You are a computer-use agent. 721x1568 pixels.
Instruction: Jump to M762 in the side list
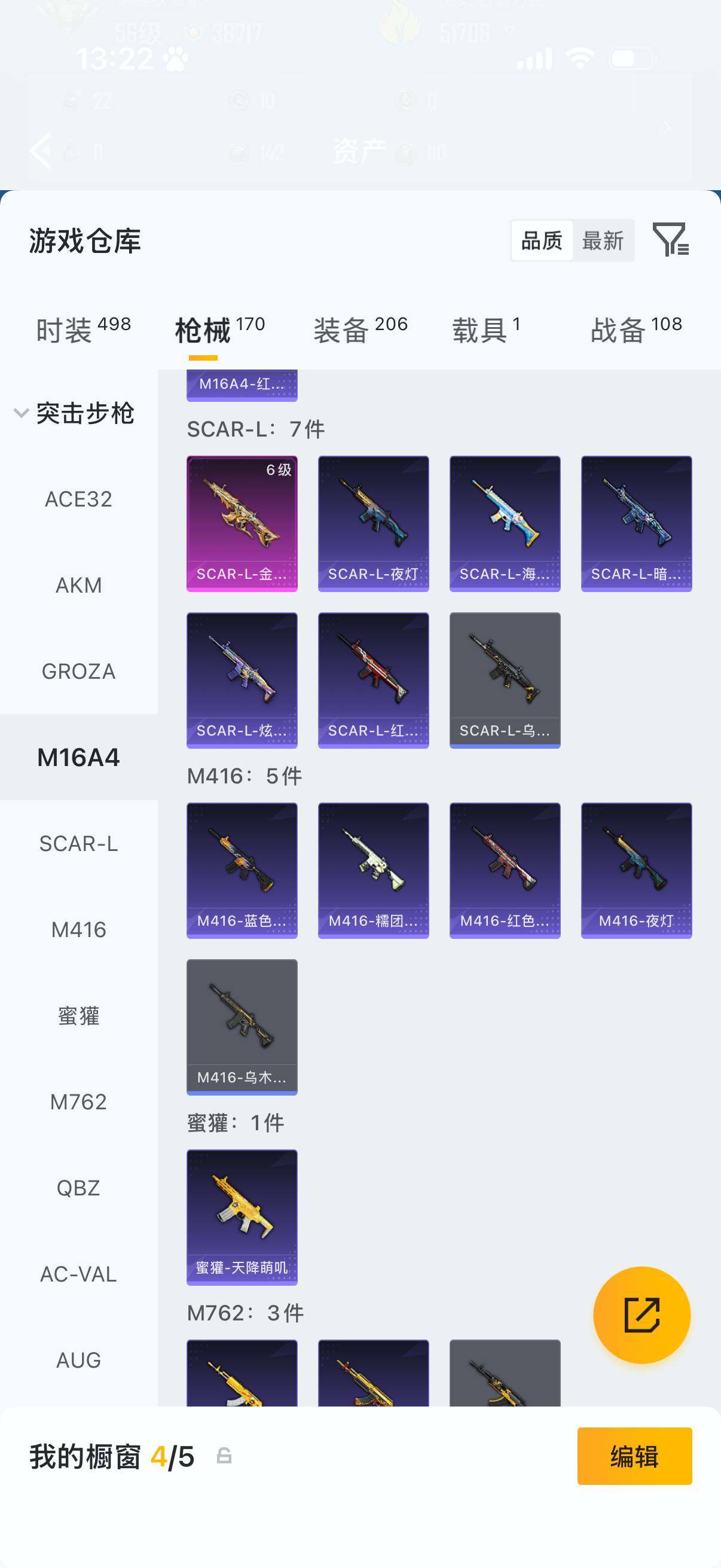pos(78,1101)
